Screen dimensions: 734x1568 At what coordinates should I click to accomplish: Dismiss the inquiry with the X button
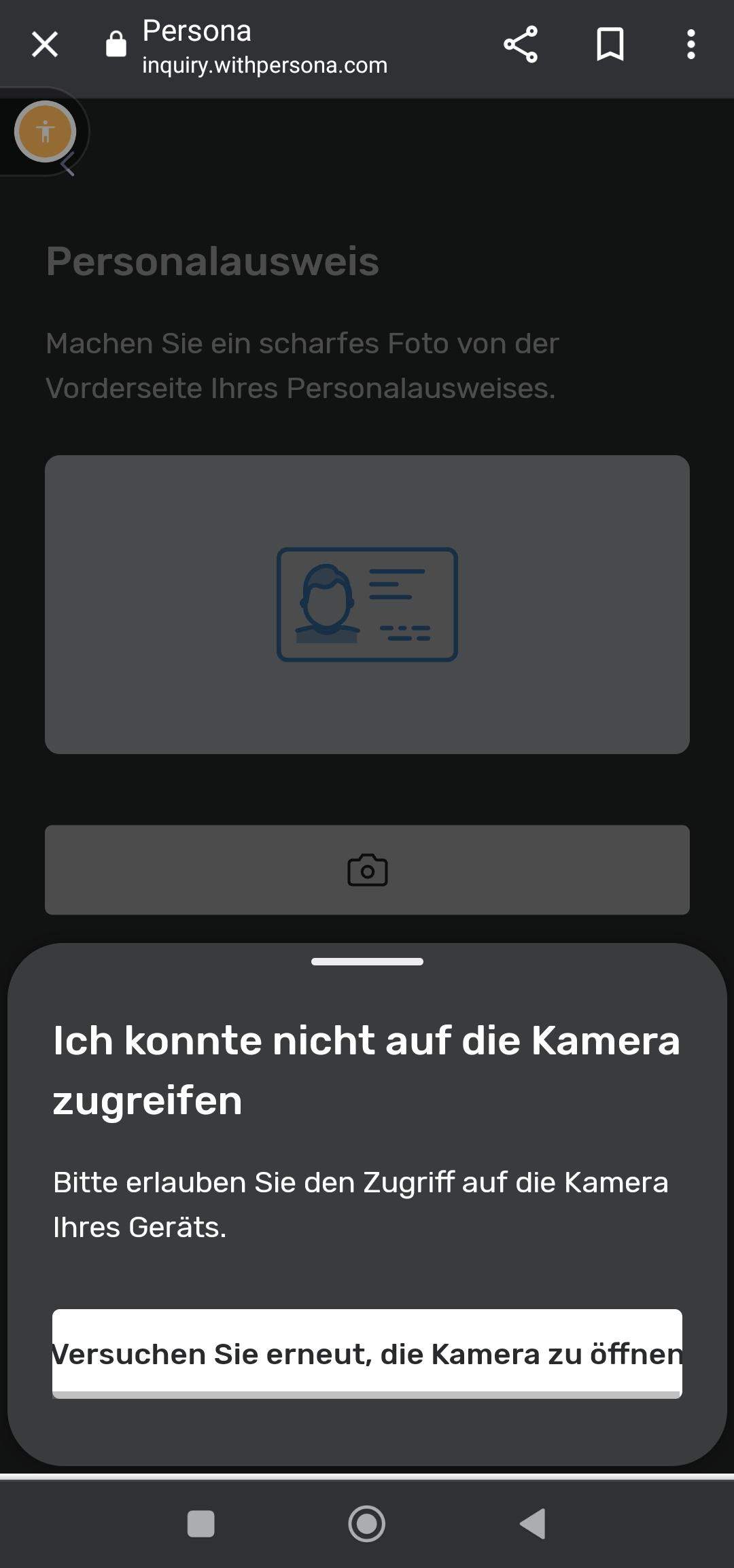tap(43, 44)
